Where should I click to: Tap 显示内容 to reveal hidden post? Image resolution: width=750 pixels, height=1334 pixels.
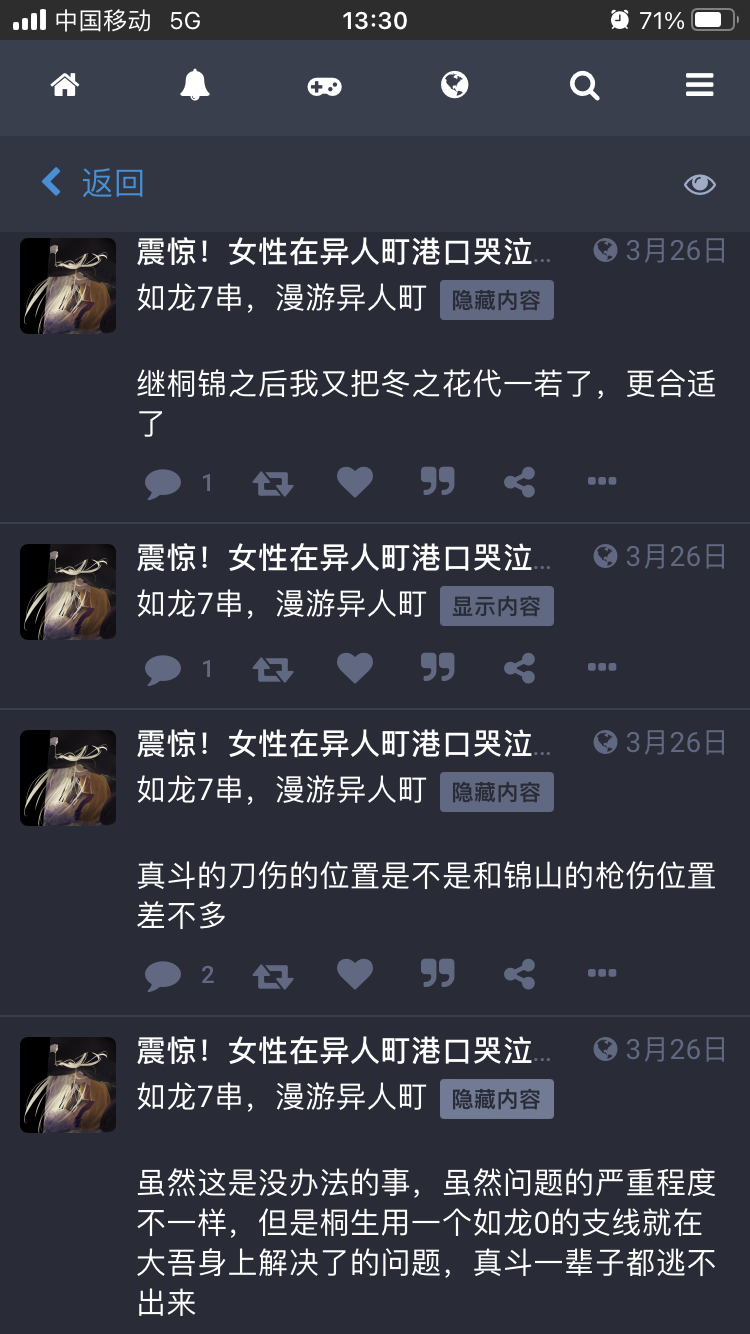pyautogui.click(x=496, y=606)
